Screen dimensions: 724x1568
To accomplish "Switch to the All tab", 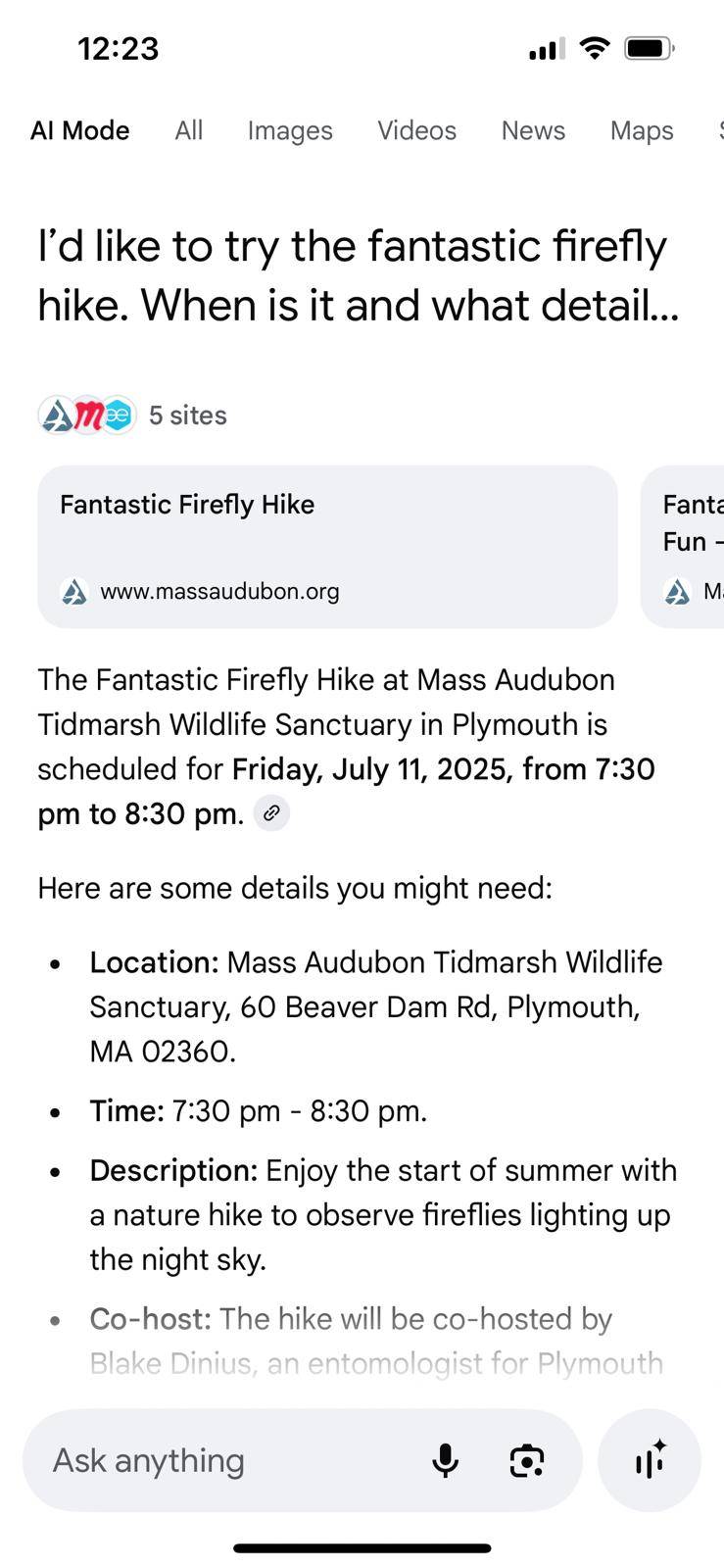I will (188, 130).
